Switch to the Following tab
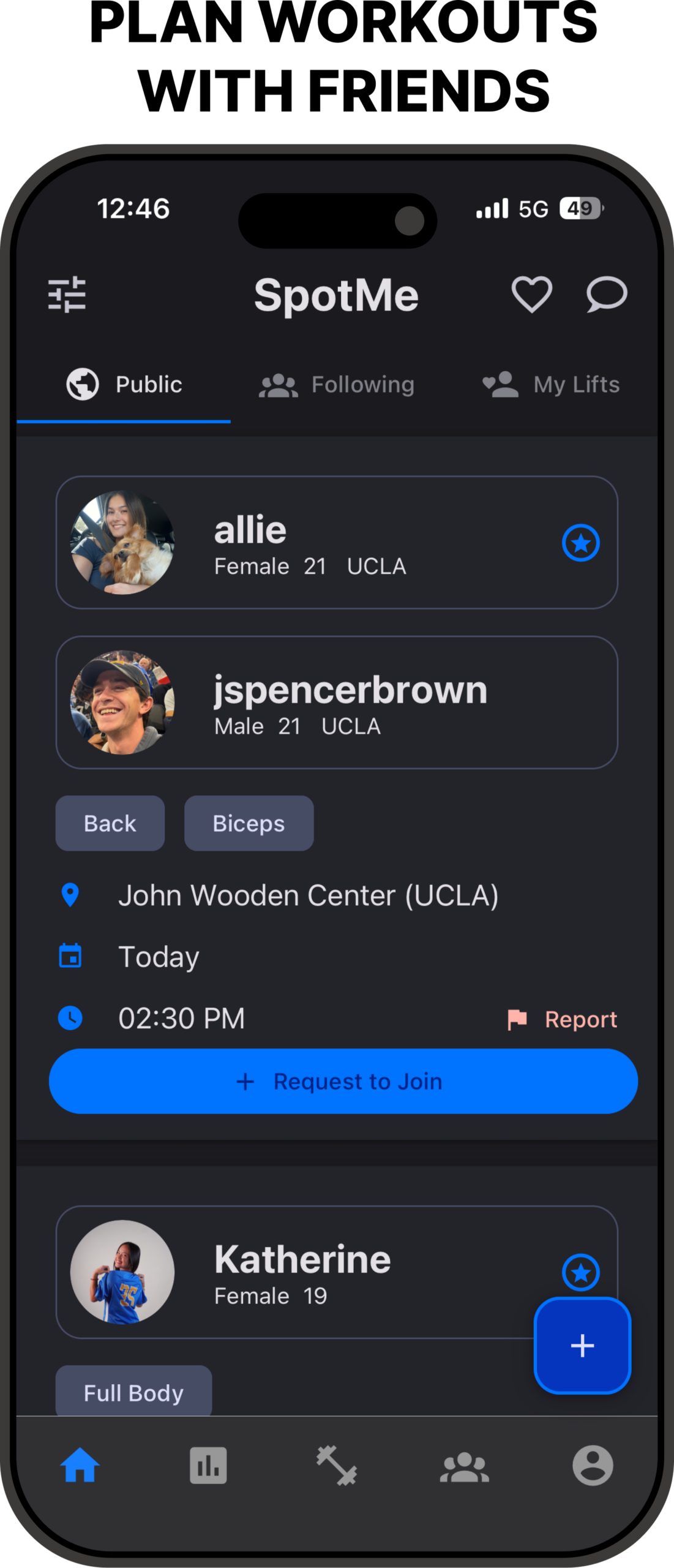 click(x=337, y=385)
